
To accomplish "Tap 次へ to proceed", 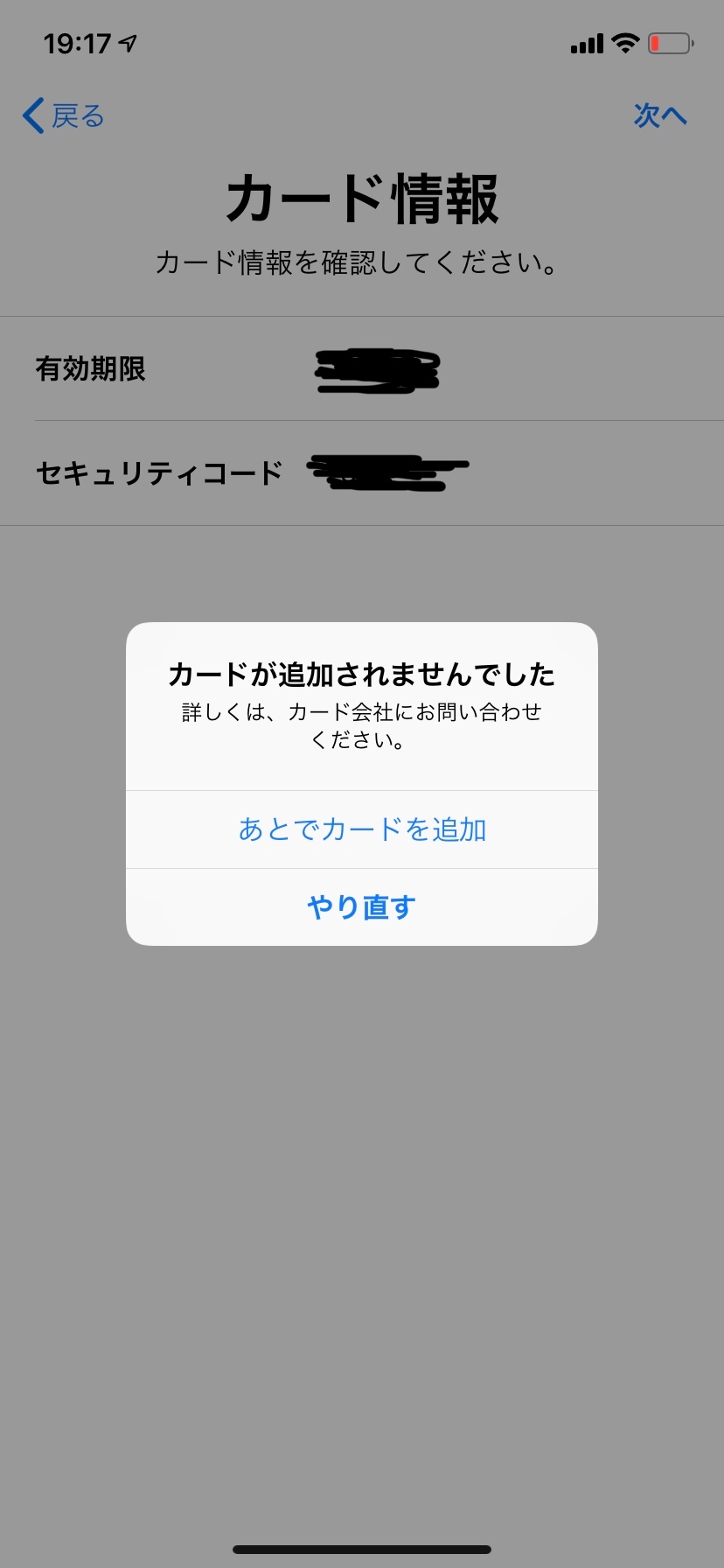I will [x=660, y=115].
